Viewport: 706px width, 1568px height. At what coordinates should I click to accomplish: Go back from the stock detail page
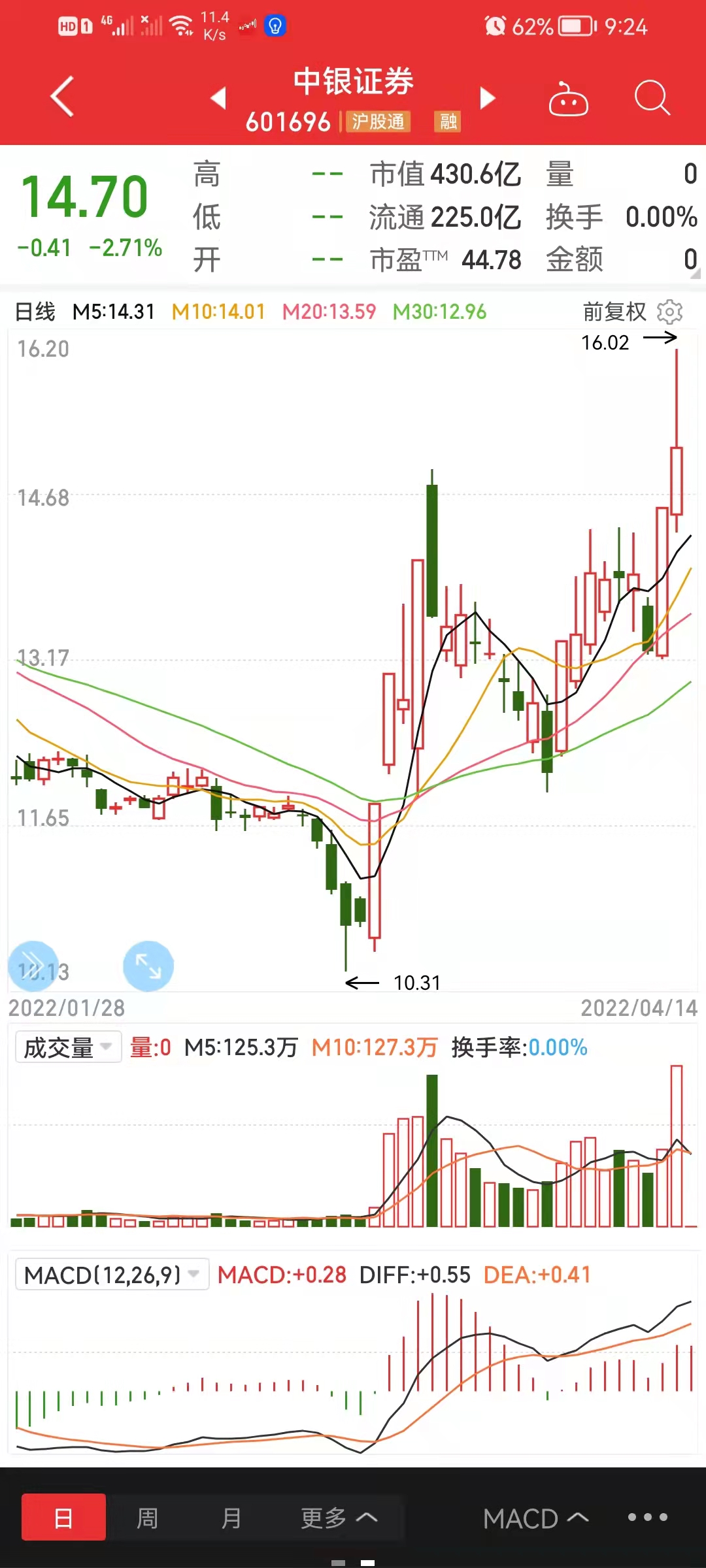pos(62,97)
